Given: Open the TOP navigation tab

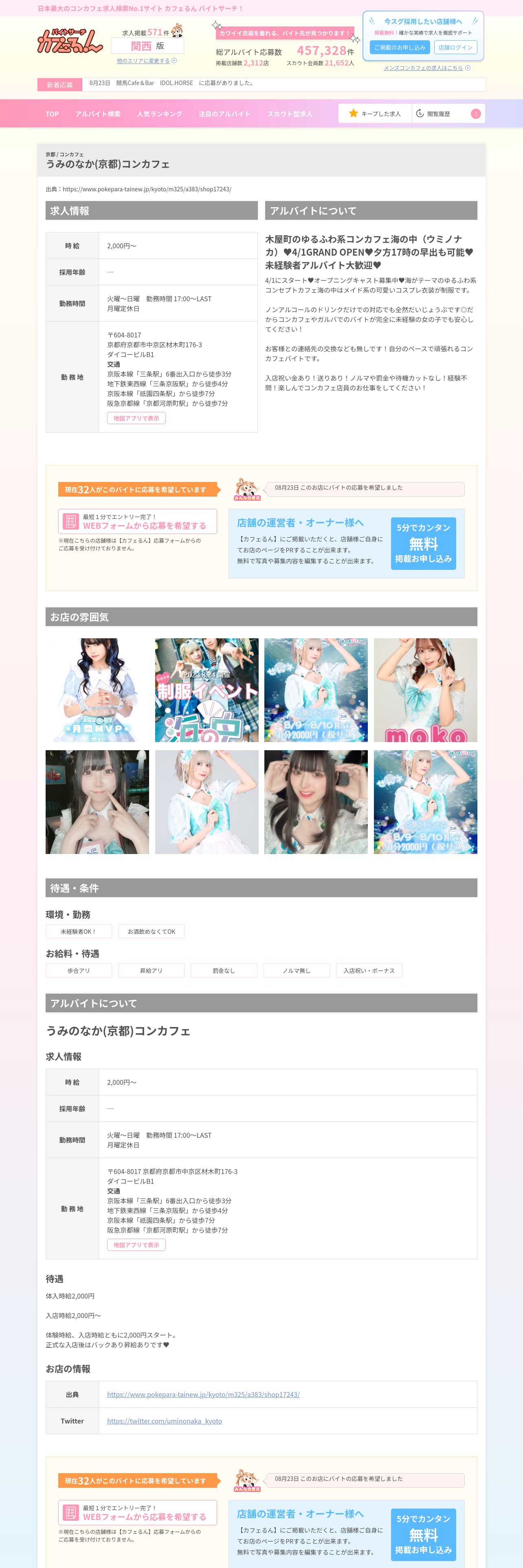Looking at the screenshot, I should (53, 114).
